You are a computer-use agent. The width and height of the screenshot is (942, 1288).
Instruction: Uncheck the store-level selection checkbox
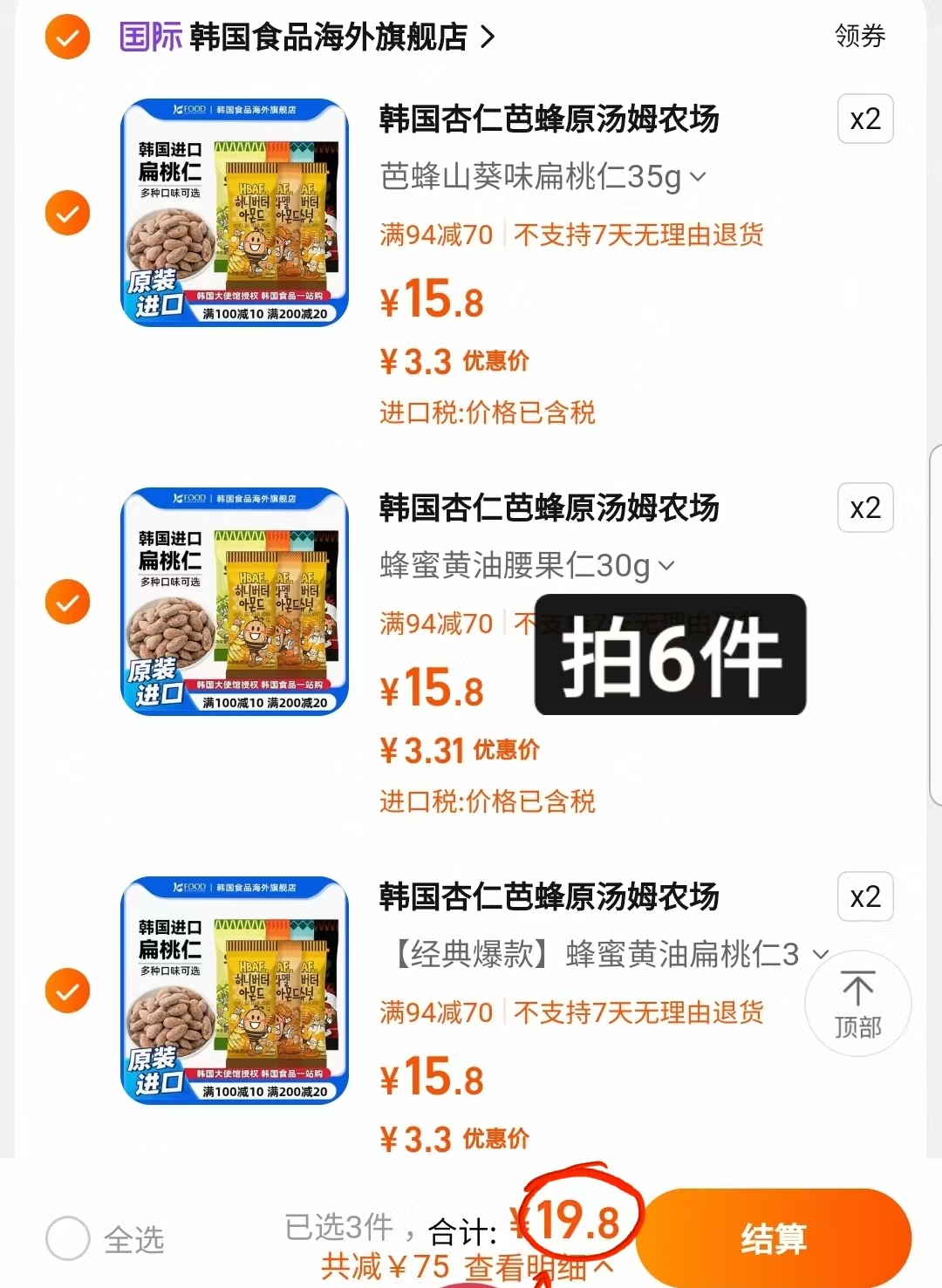(67, 37)
